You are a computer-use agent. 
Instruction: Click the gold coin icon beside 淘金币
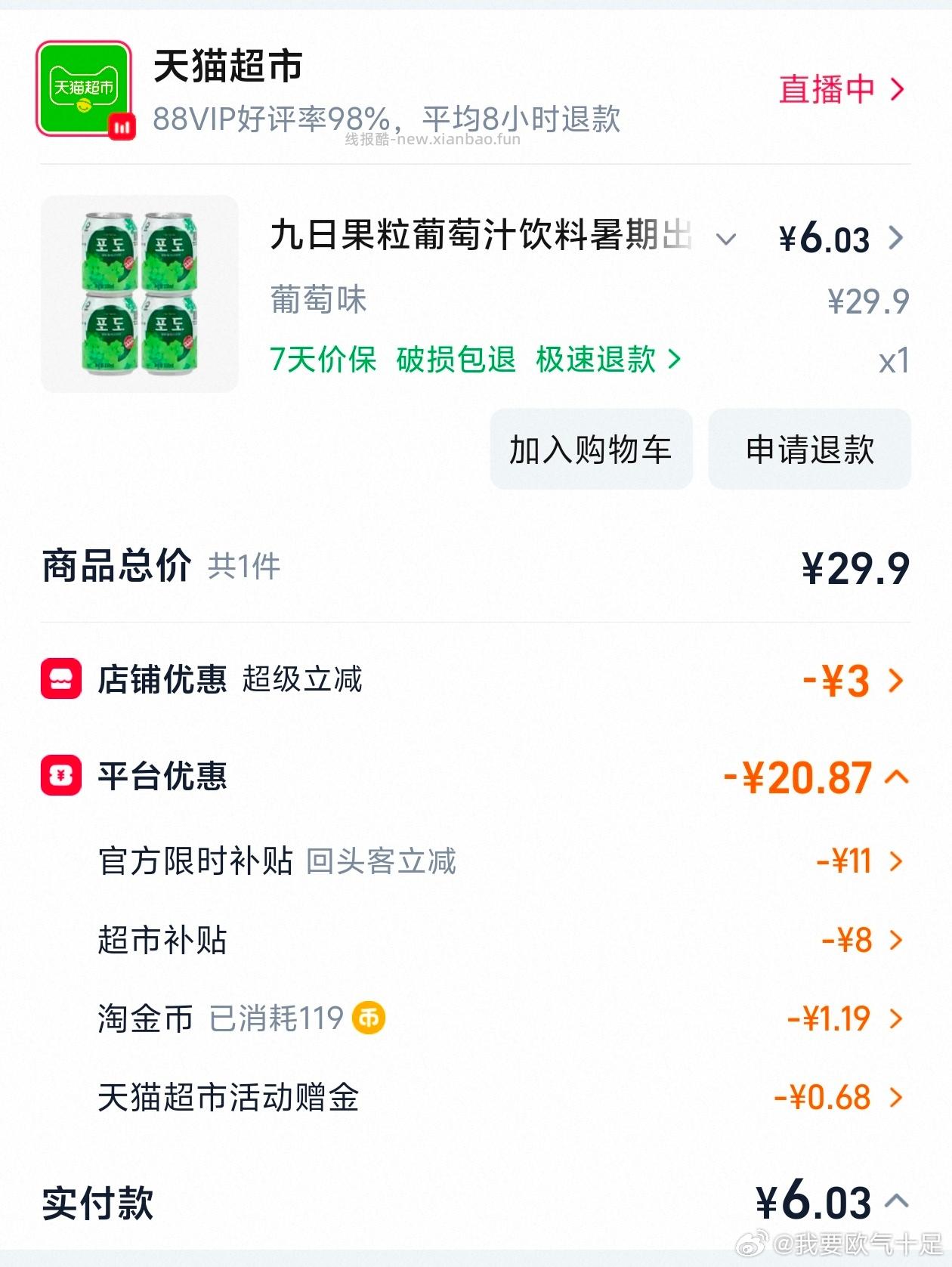point(368,1017)
